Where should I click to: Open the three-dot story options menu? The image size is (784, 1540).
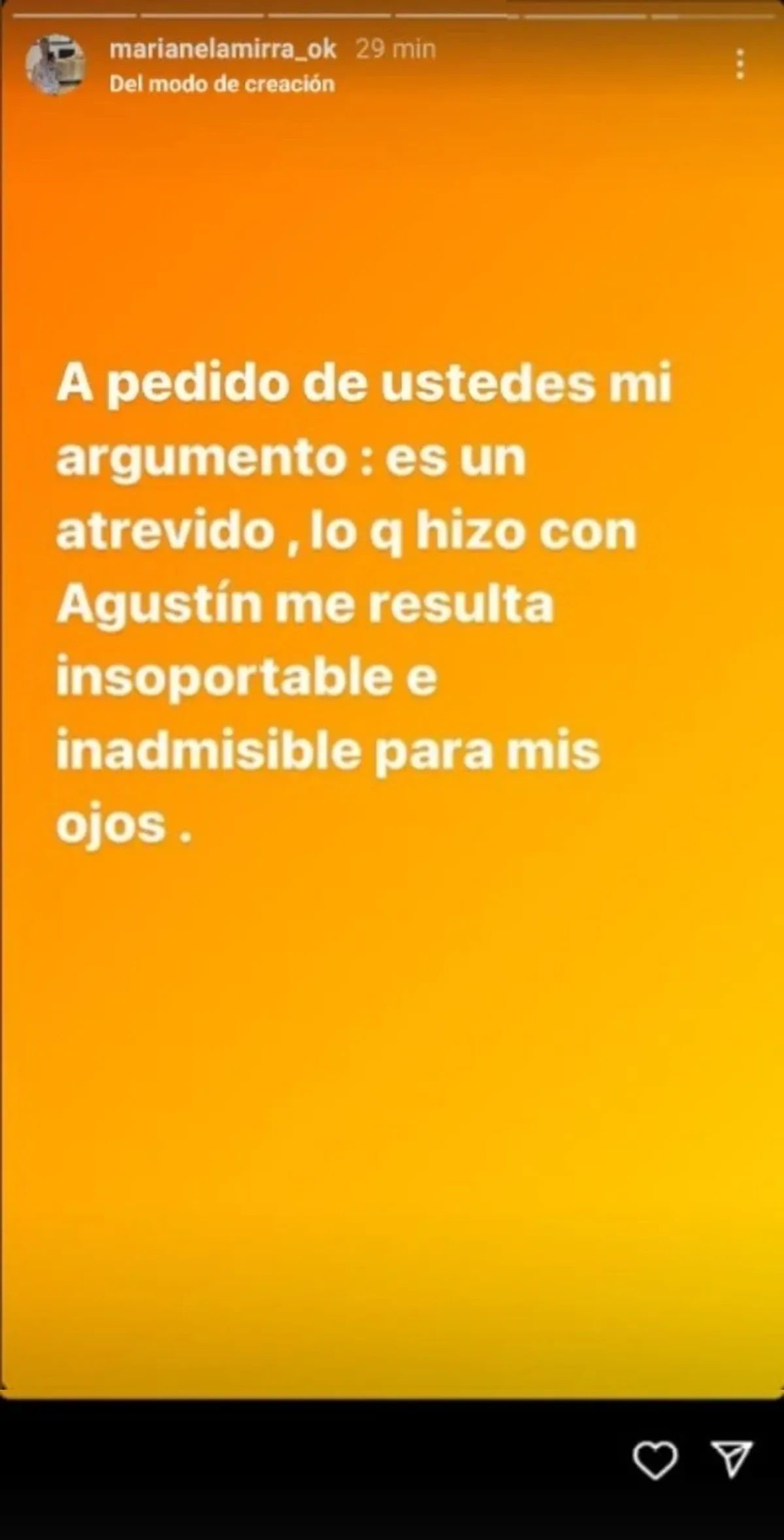click(x=740, y=64)
